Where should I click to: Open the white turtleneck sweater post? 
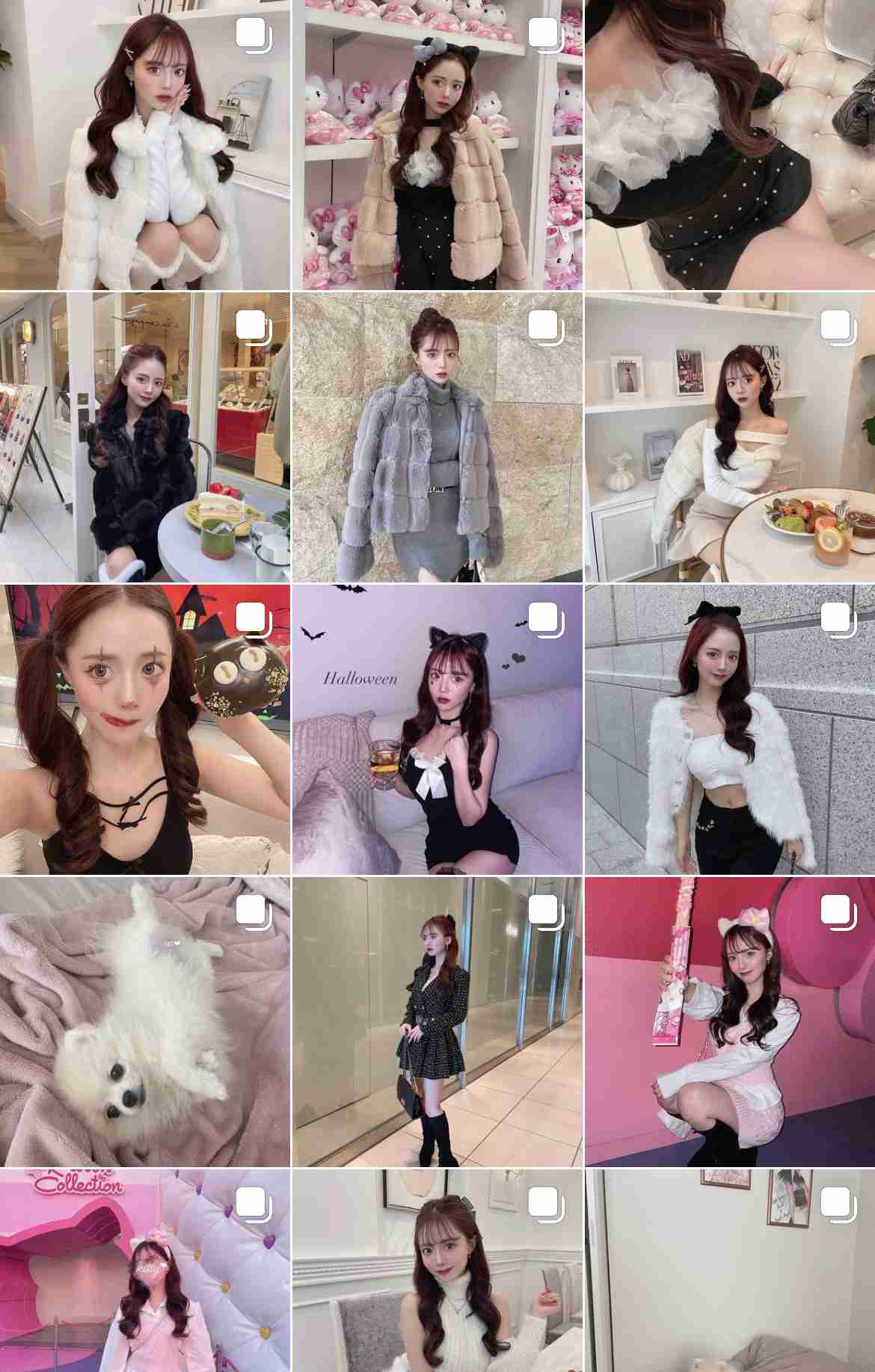tap(437, 1271)
